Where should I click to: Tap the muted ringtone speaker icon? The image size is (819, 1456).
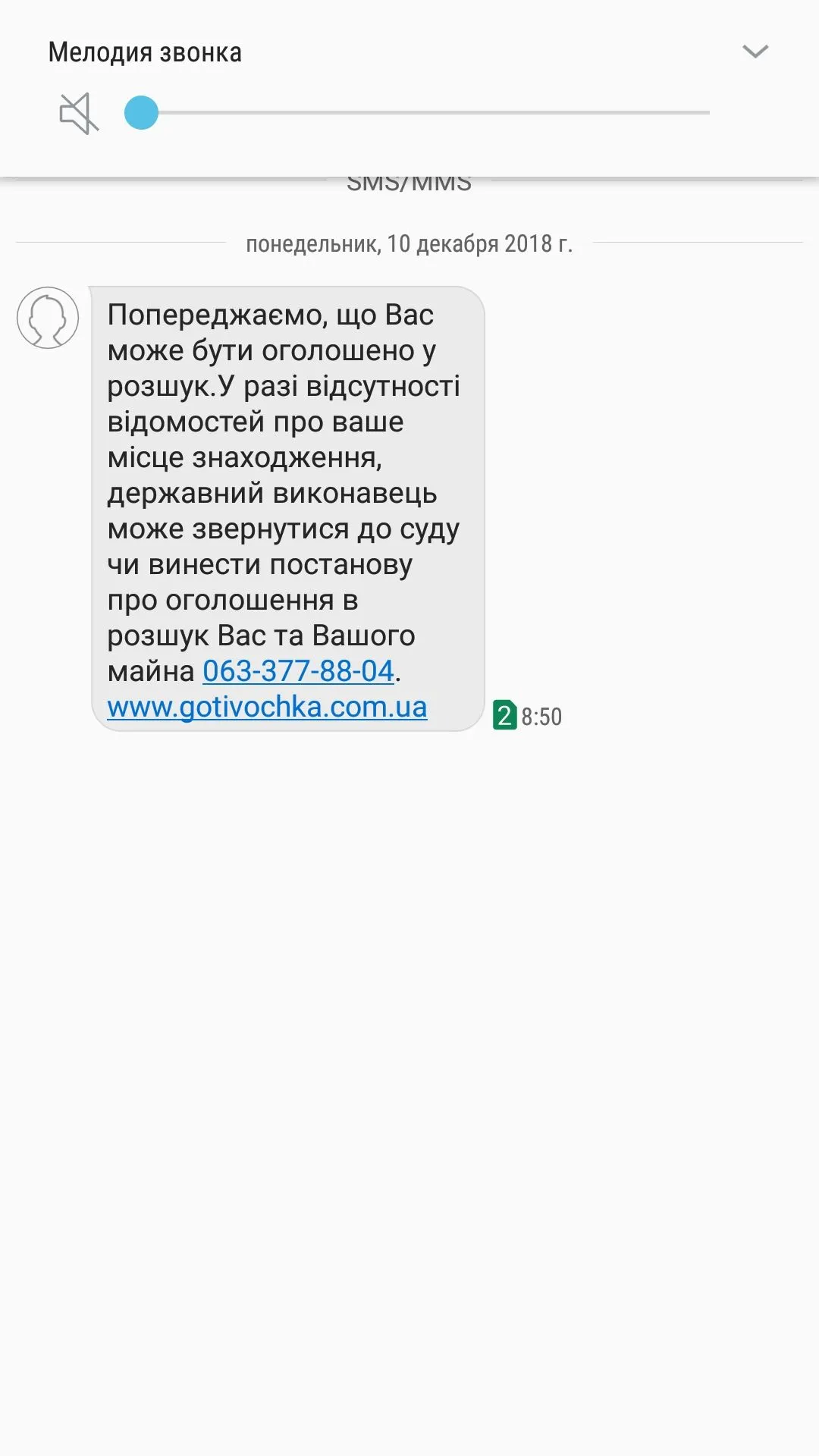(x=79, y=114)
